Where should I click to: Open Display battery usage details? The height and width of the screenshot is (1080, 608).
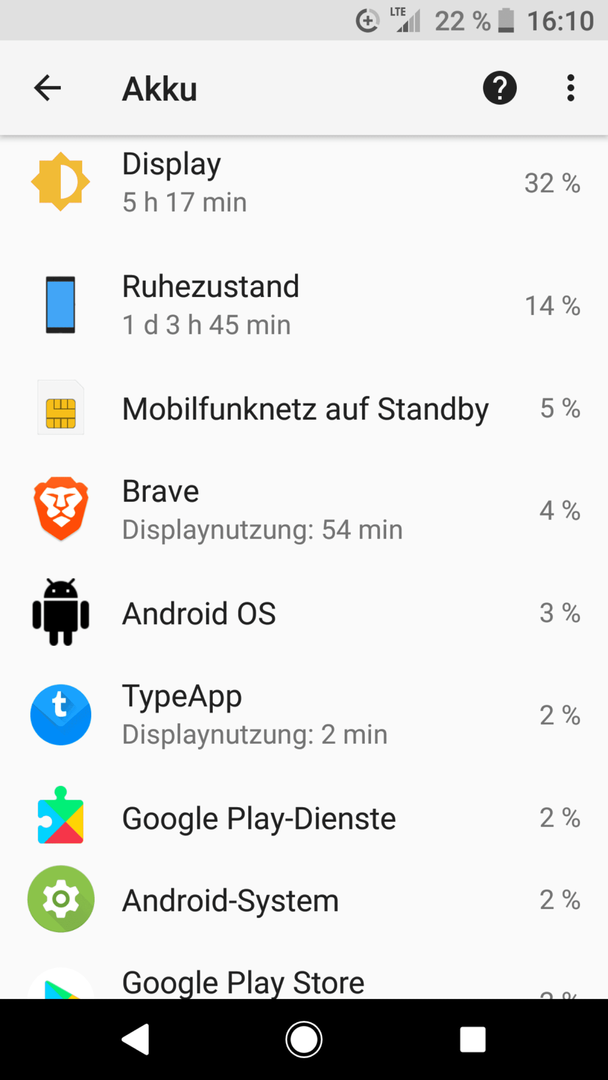coord(304,183)
